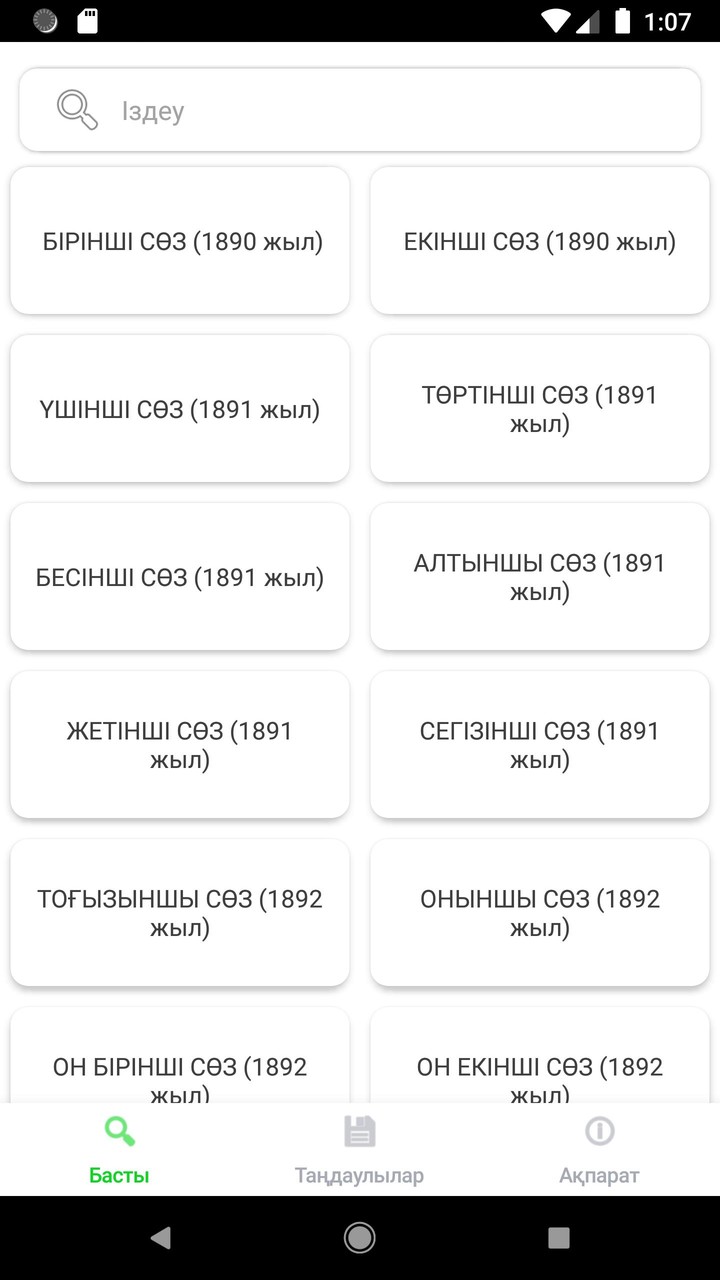Tap АЛТЫНШЫ СӨЗ (1891 жыл)
The width and height of the screenshot is (720, 1280).
pos(540,576)
